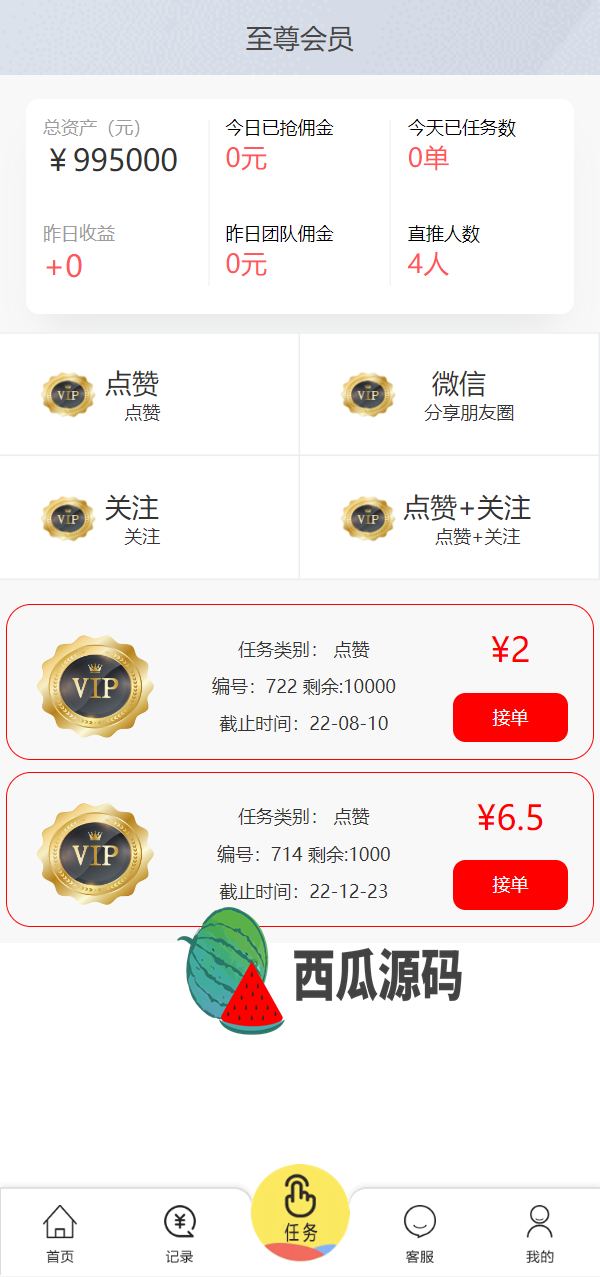Switch to the 记录 tab

click(180, 1234)
